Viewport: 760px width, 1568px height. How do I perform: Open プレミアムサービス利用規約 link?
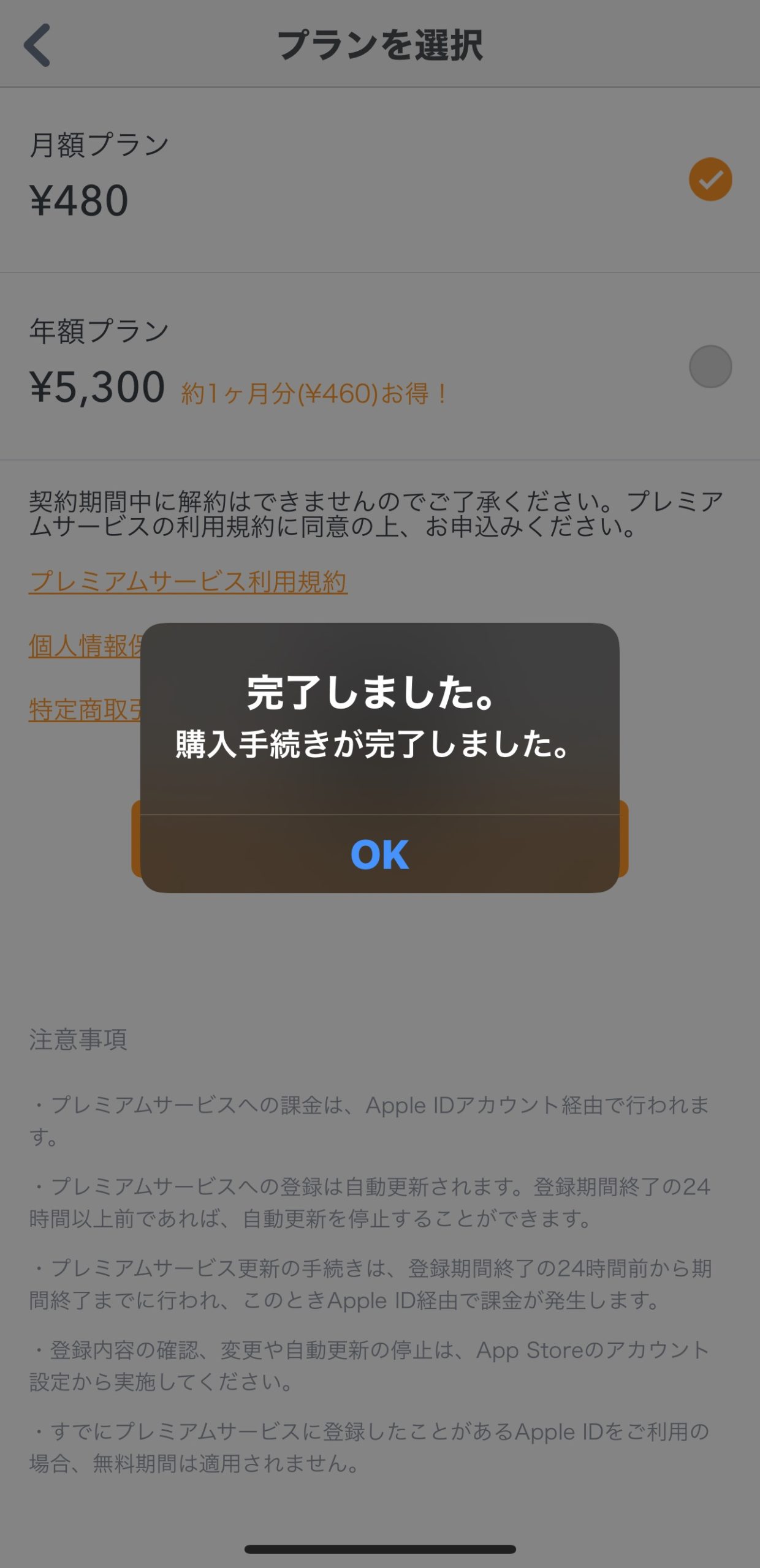(x=188, y=581)
